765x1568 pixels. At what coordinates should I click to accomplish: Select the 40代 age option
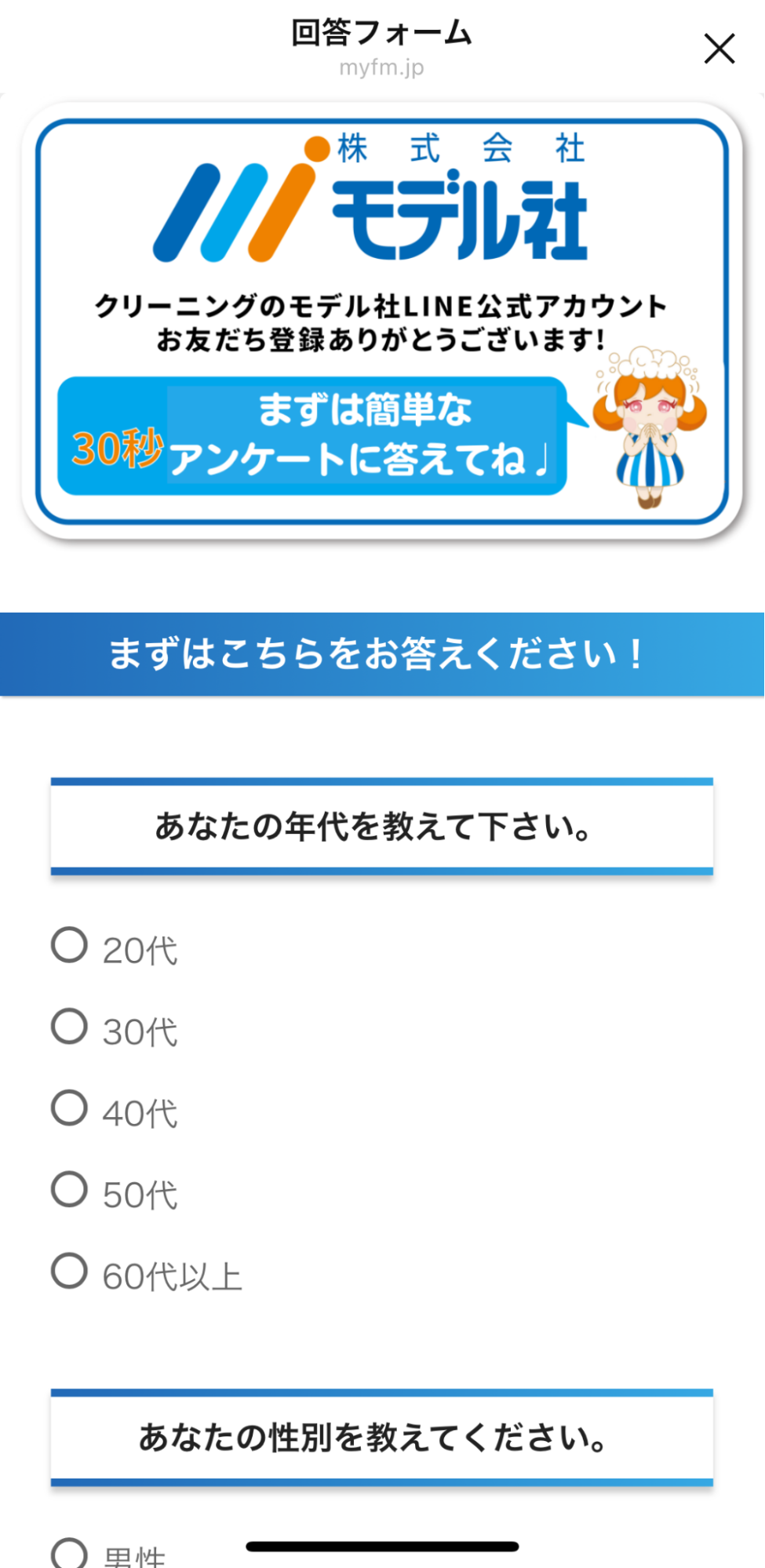tap(69, 1109)
